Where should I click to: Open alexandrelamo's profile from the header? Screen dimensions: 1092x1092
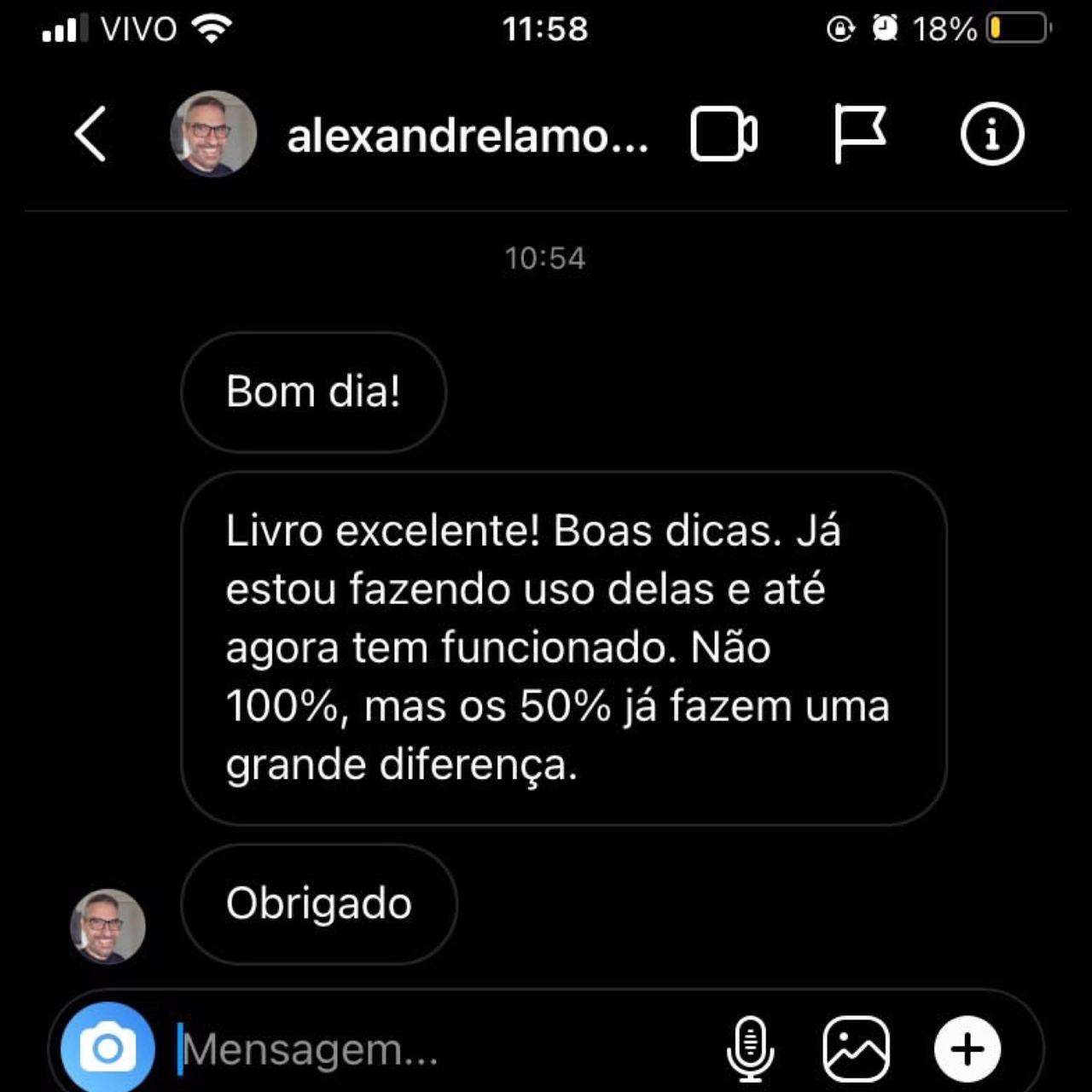pos(468,136)
